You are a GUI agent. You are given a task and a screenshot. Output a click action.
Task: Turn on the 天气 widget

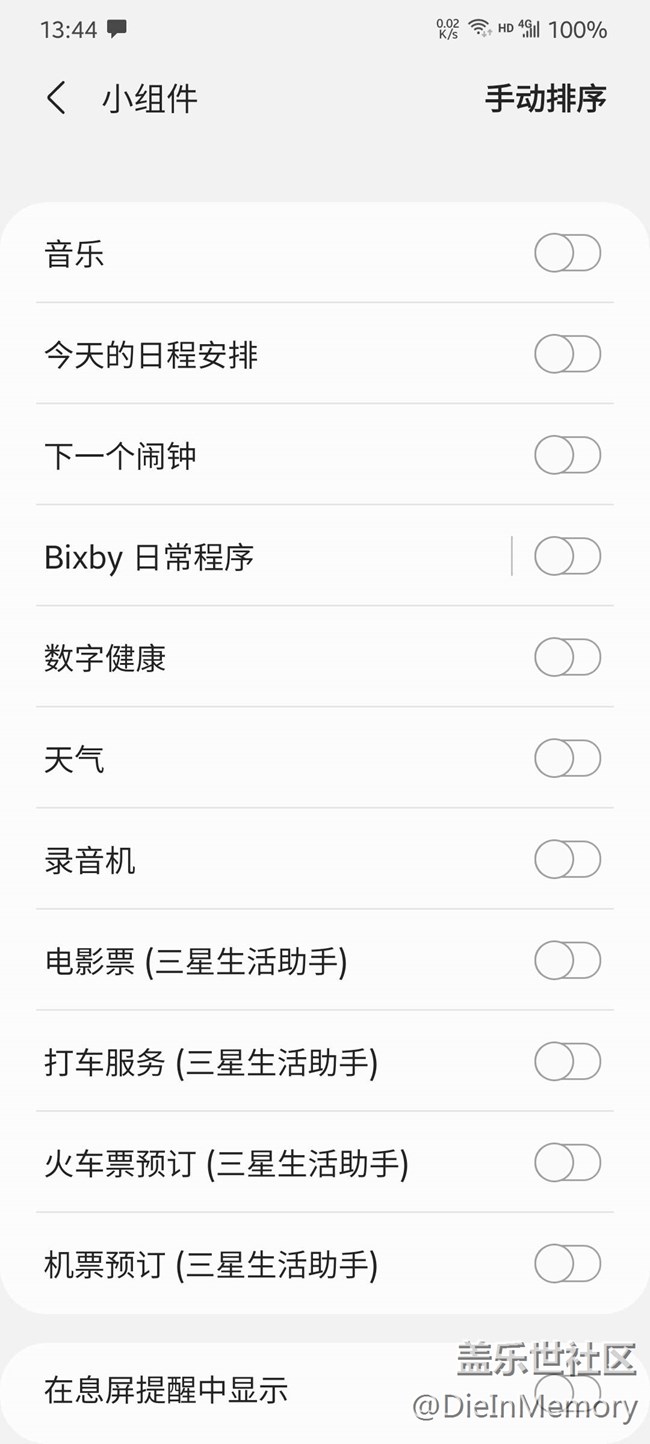(x=567, y=758)
